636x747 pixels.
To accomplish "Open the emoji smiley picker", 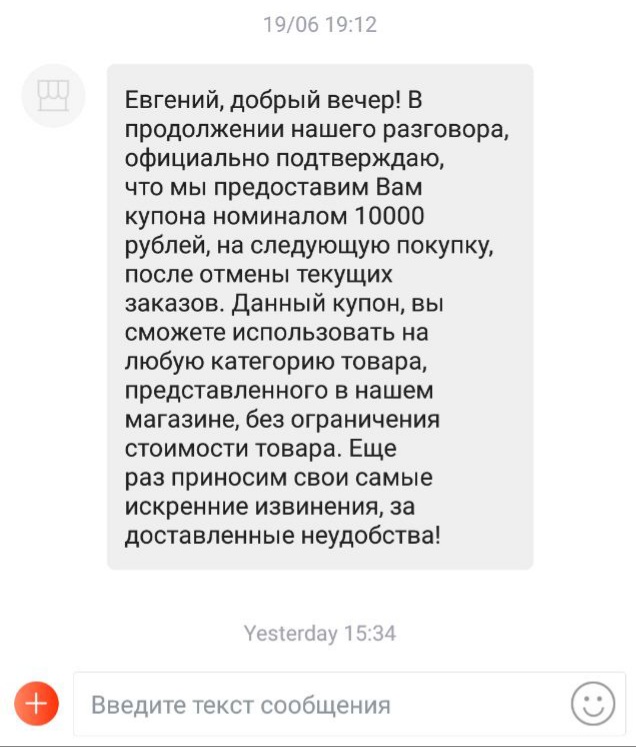I will click(x=593, y=704).
